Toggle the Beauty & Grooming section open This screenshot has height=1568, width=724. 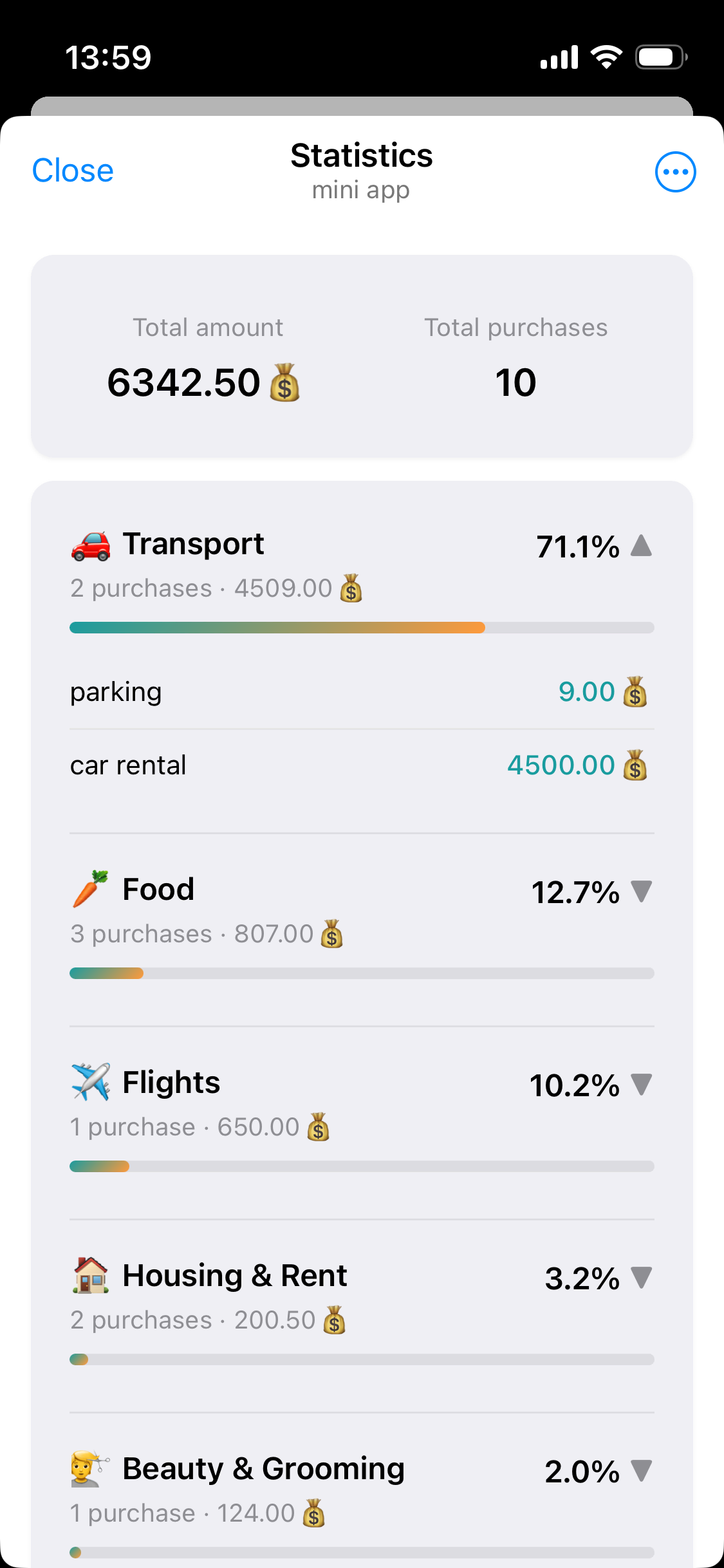pyautogui.click(x=641, y=1472)
